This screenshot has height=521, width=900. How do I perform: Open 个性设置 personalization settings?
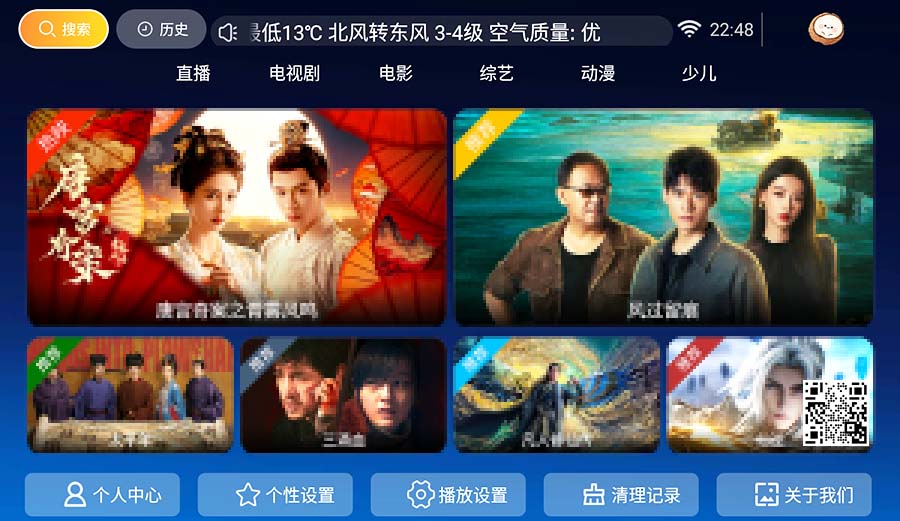pyautogui.click(x=275, y=494)
